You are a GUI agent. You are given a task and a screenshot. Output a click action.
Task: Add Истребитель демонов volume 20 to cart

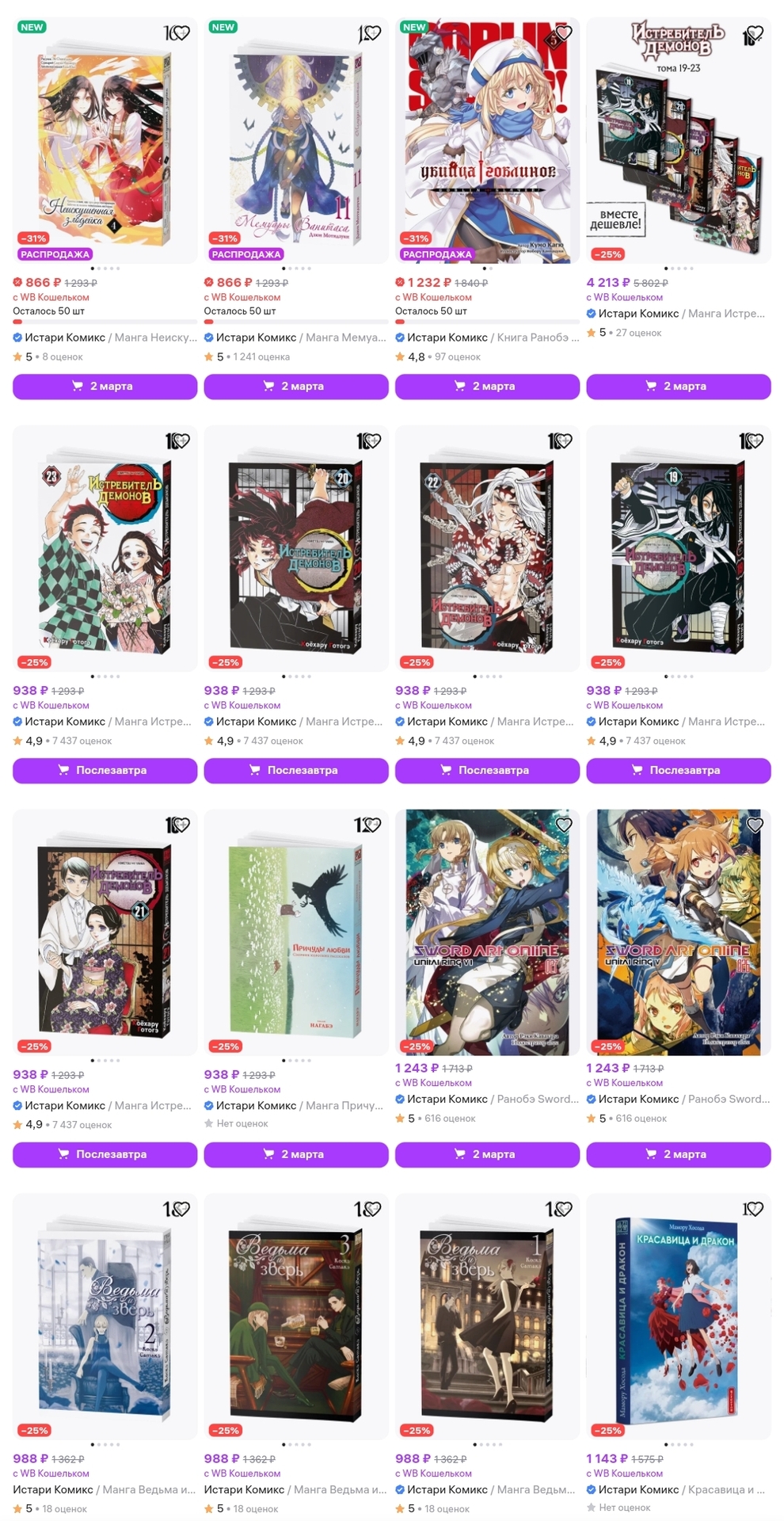[295, 771]
